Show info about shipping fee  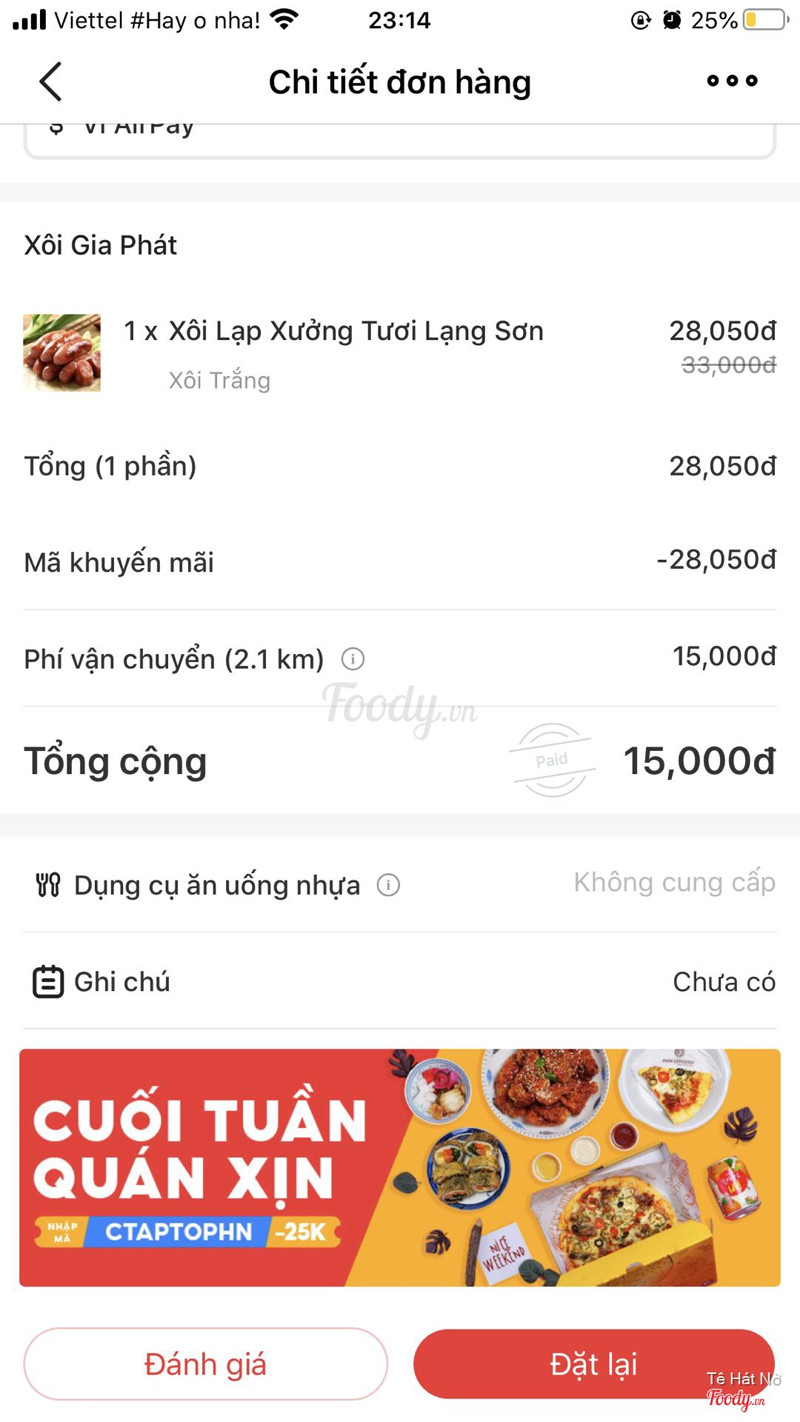point(353,659)
